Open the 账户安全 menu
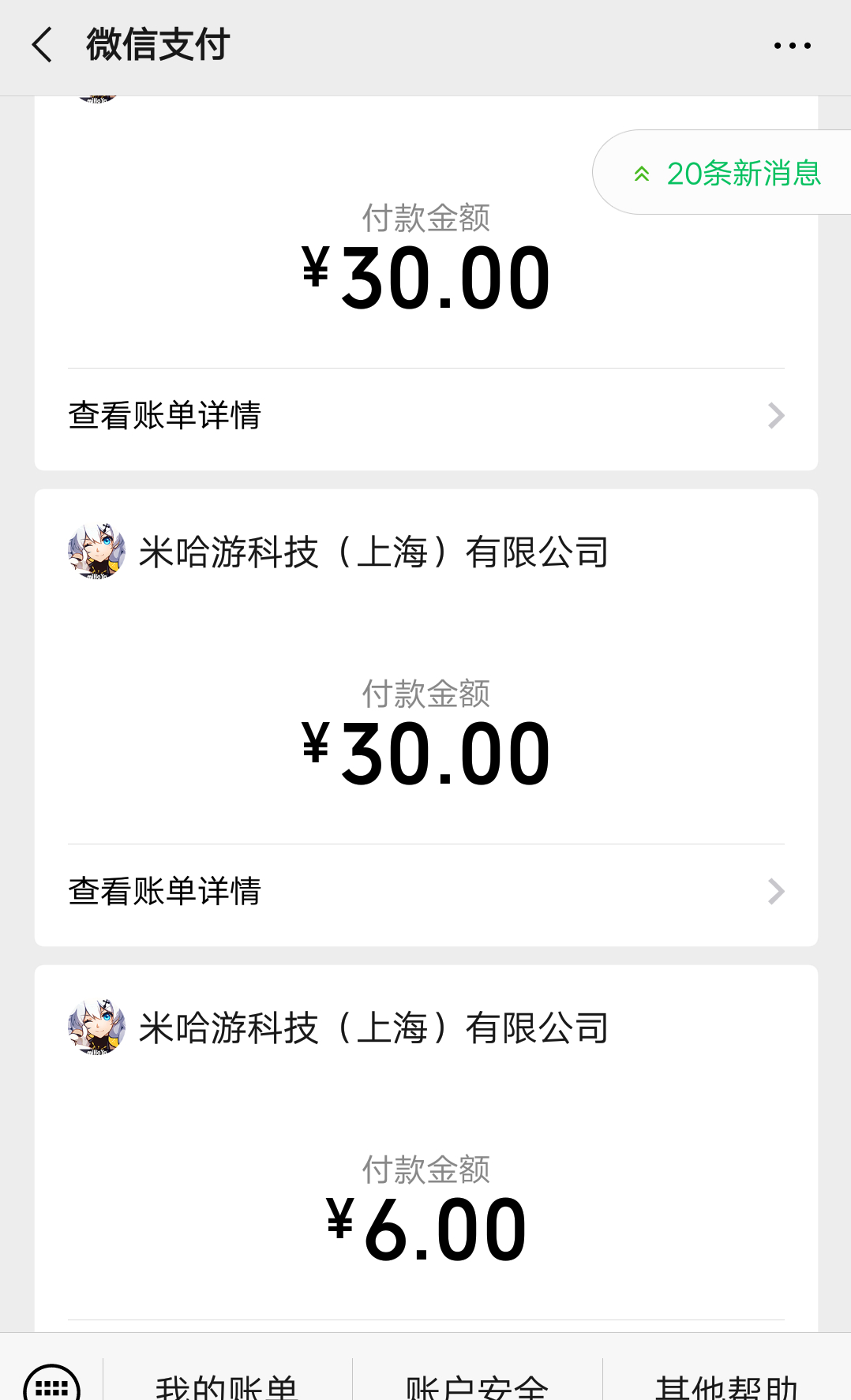The width and height of the screenshot is (851, 1400). 477,1386
